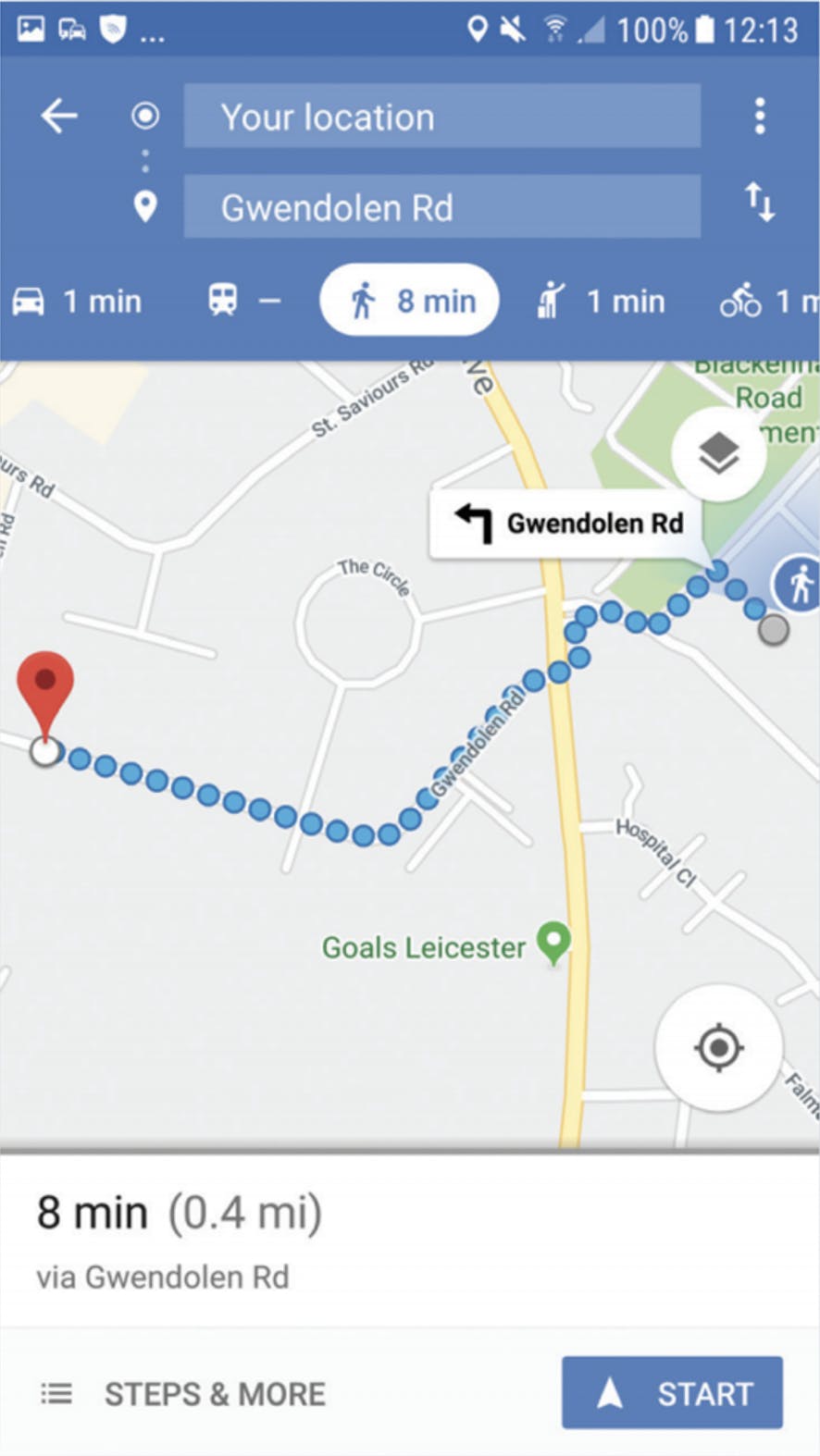Switch to cycling directions tab

tap(766, 302)
